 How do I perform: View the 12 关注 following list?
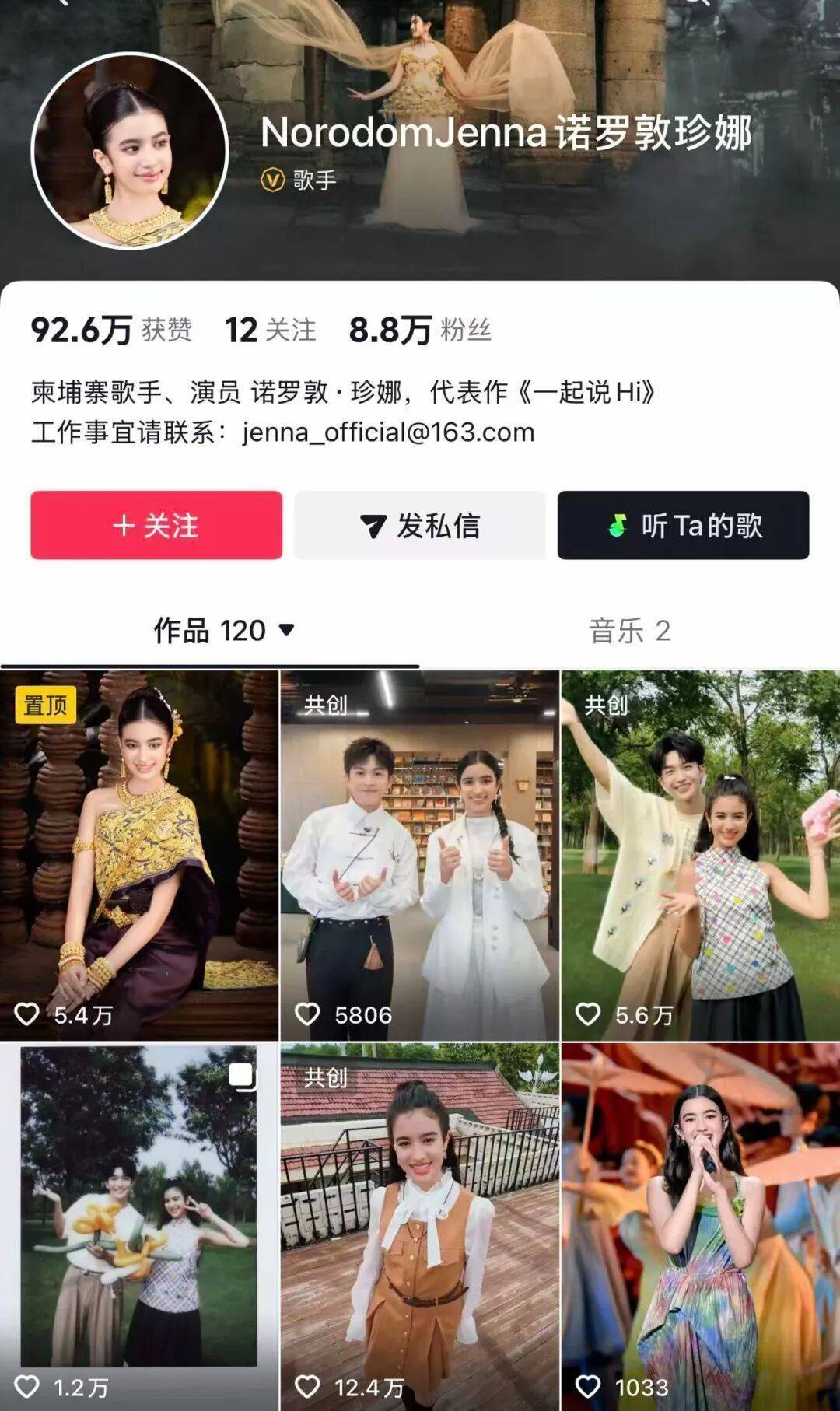pyautogui.click(x=270, y=330)
